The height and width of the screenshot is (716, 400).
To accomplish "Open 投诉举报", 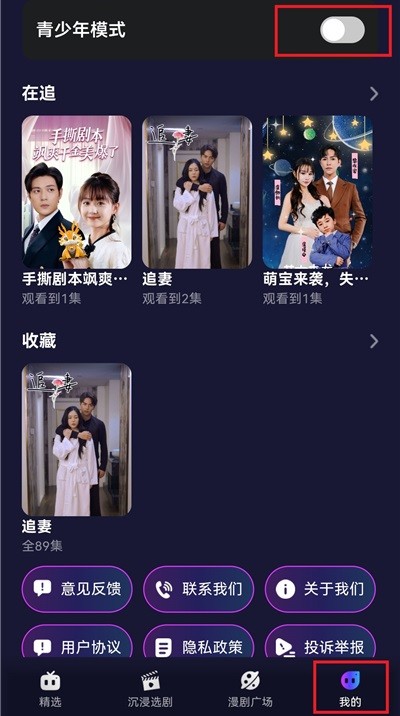I will point(320,647).
